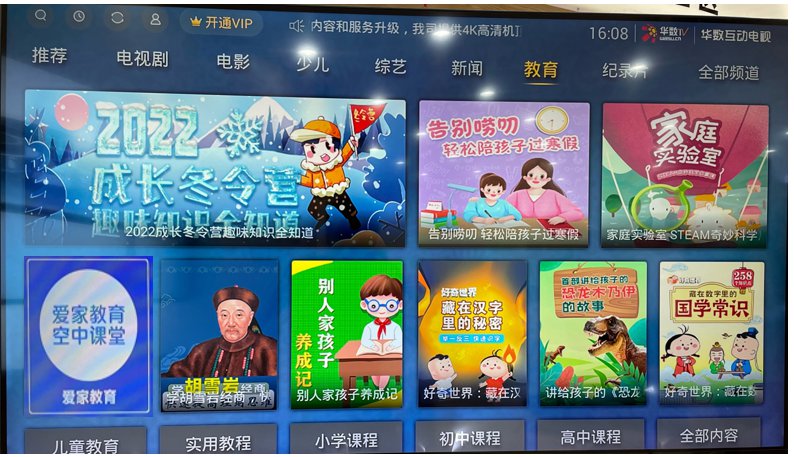
Task: Switch to the 综艺 tab
Action: pos(390,66)
